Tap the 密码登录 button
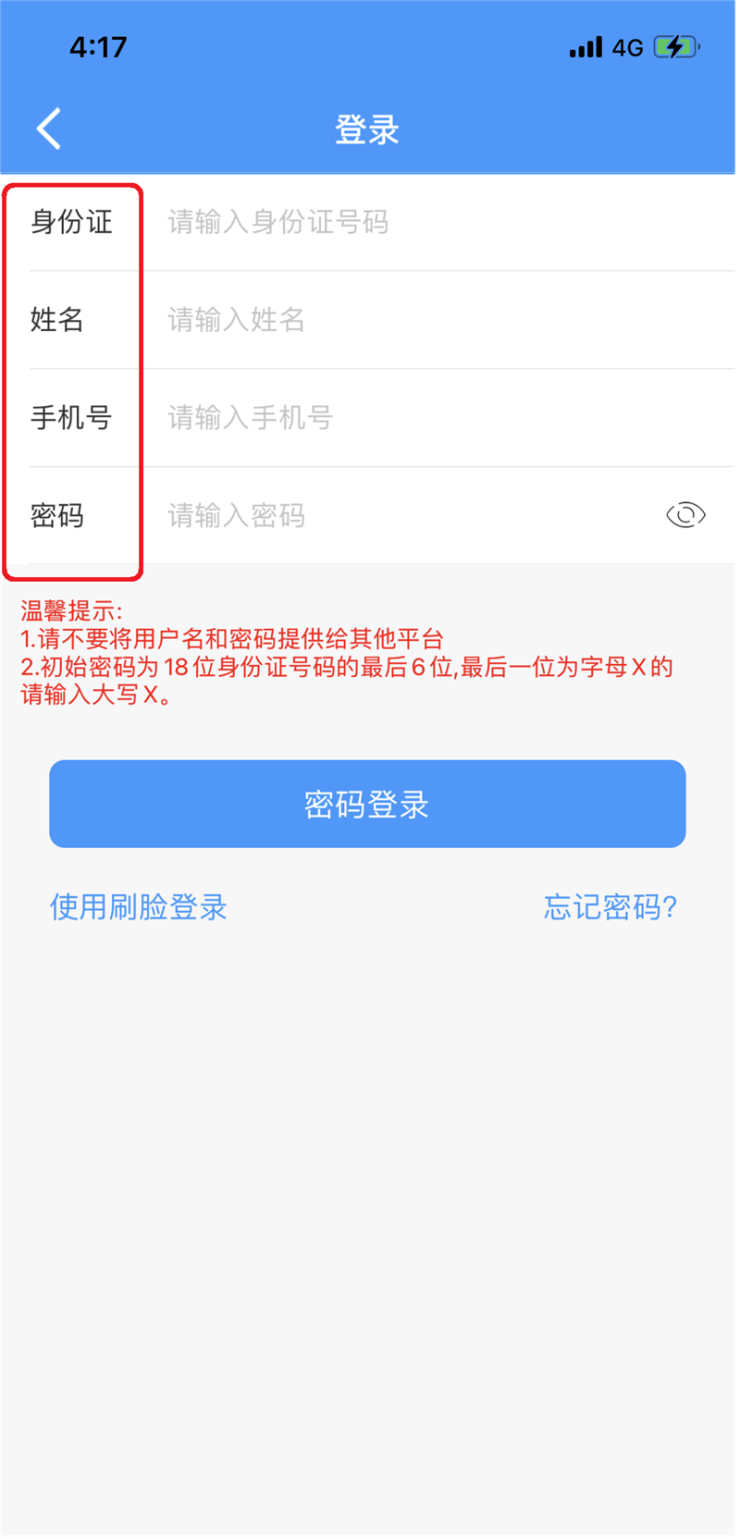The image size is (740, 1539). [367, 804]
